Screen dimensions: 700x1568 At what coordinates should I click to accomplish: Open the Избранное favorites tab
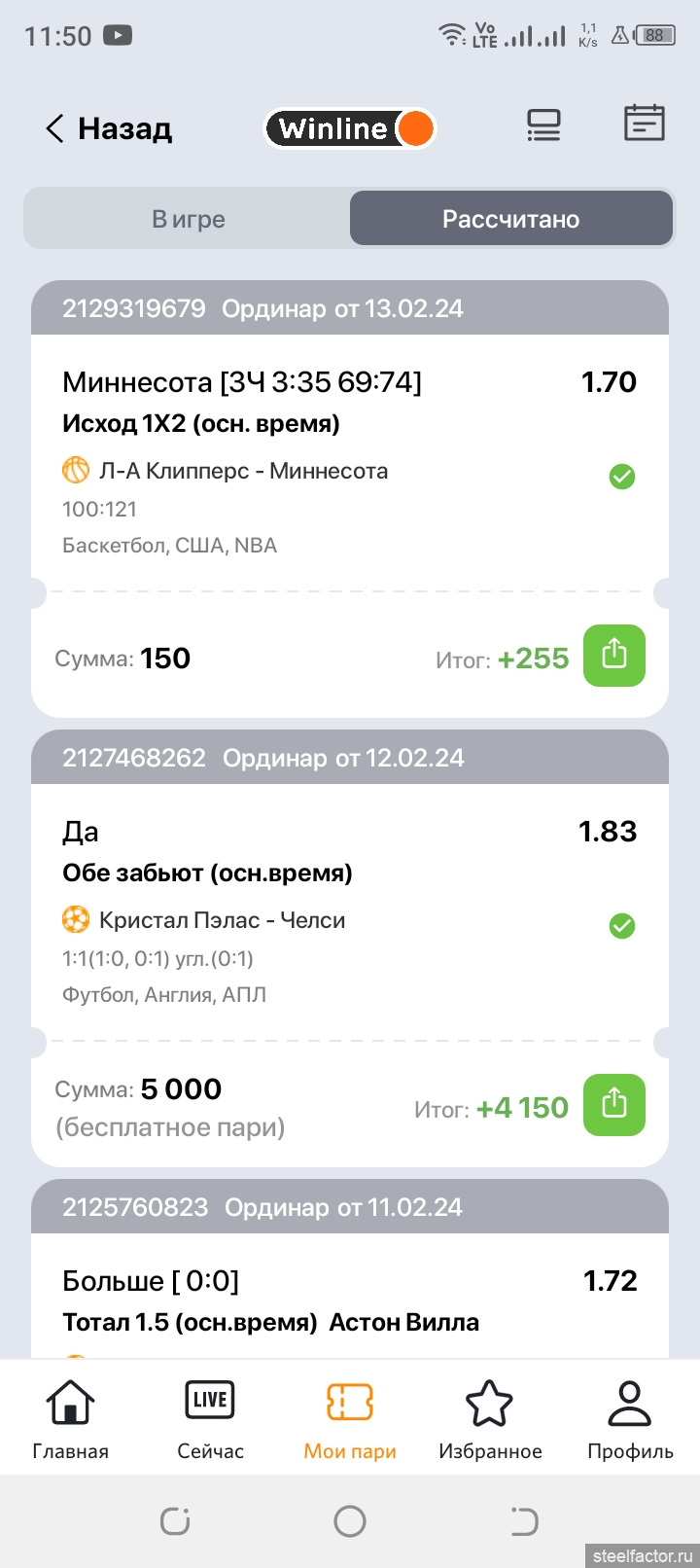click(490, 1419)
